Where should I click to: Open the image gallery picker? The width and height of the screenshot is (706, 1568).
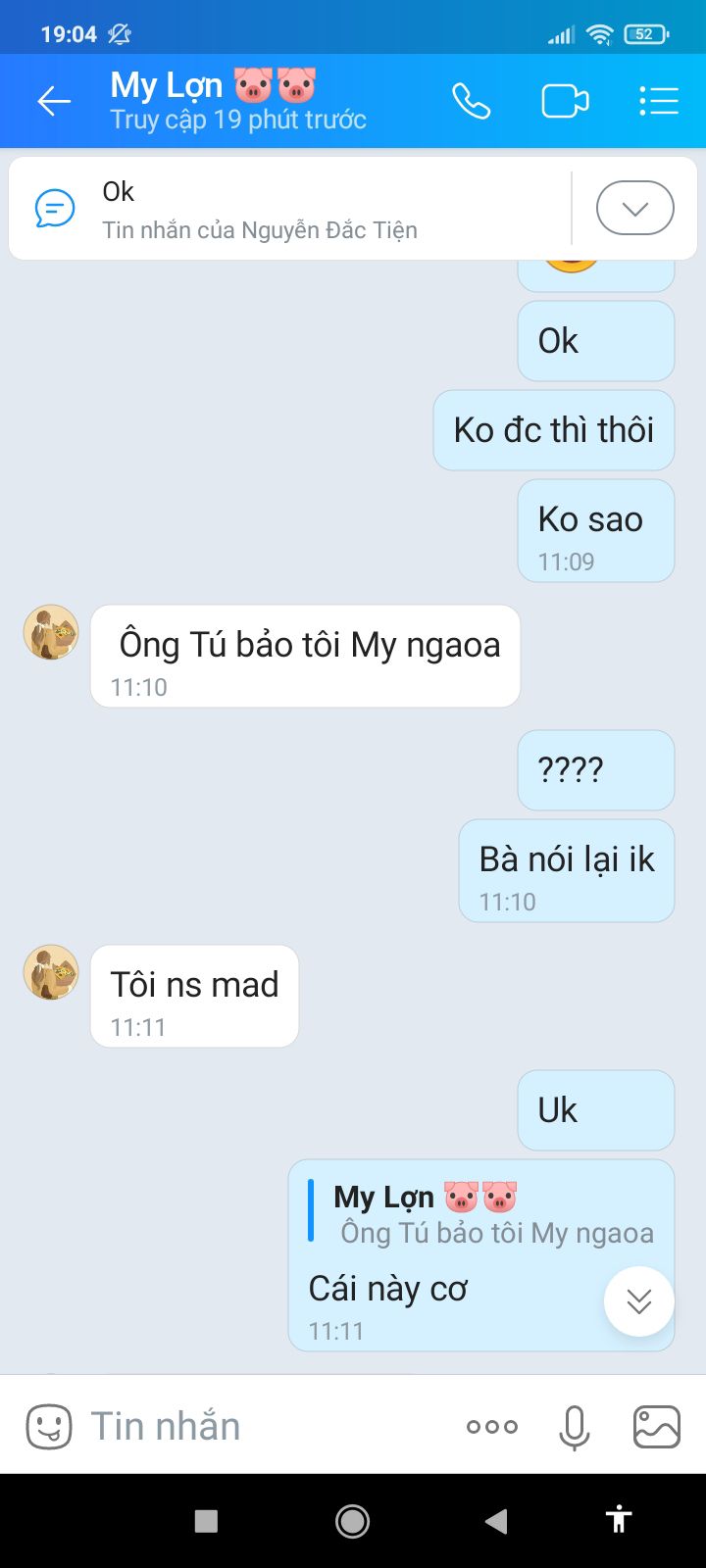(x=656, y=1427)
